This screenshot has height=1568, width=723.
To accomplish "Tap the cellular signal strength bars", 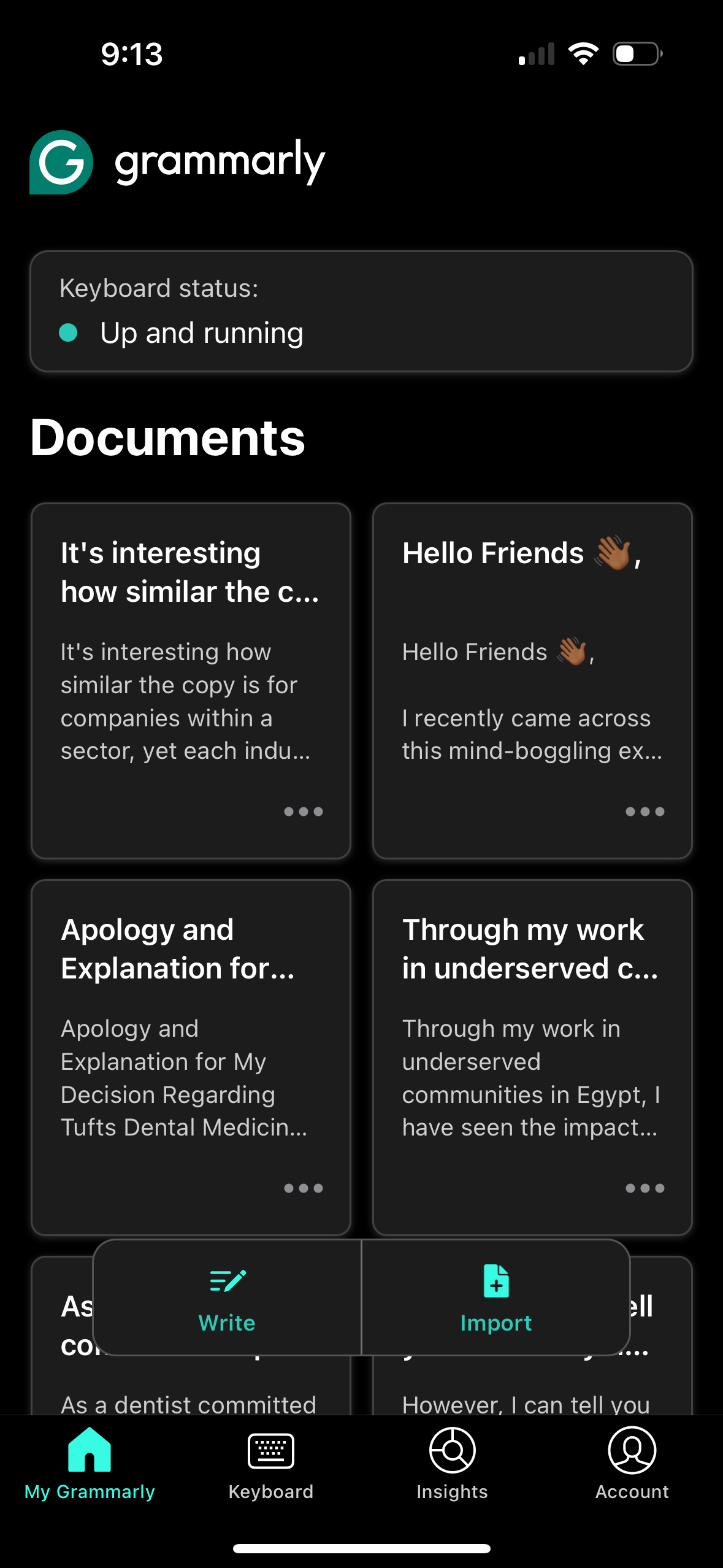I will pyautogui.click(x=536, y=54).
